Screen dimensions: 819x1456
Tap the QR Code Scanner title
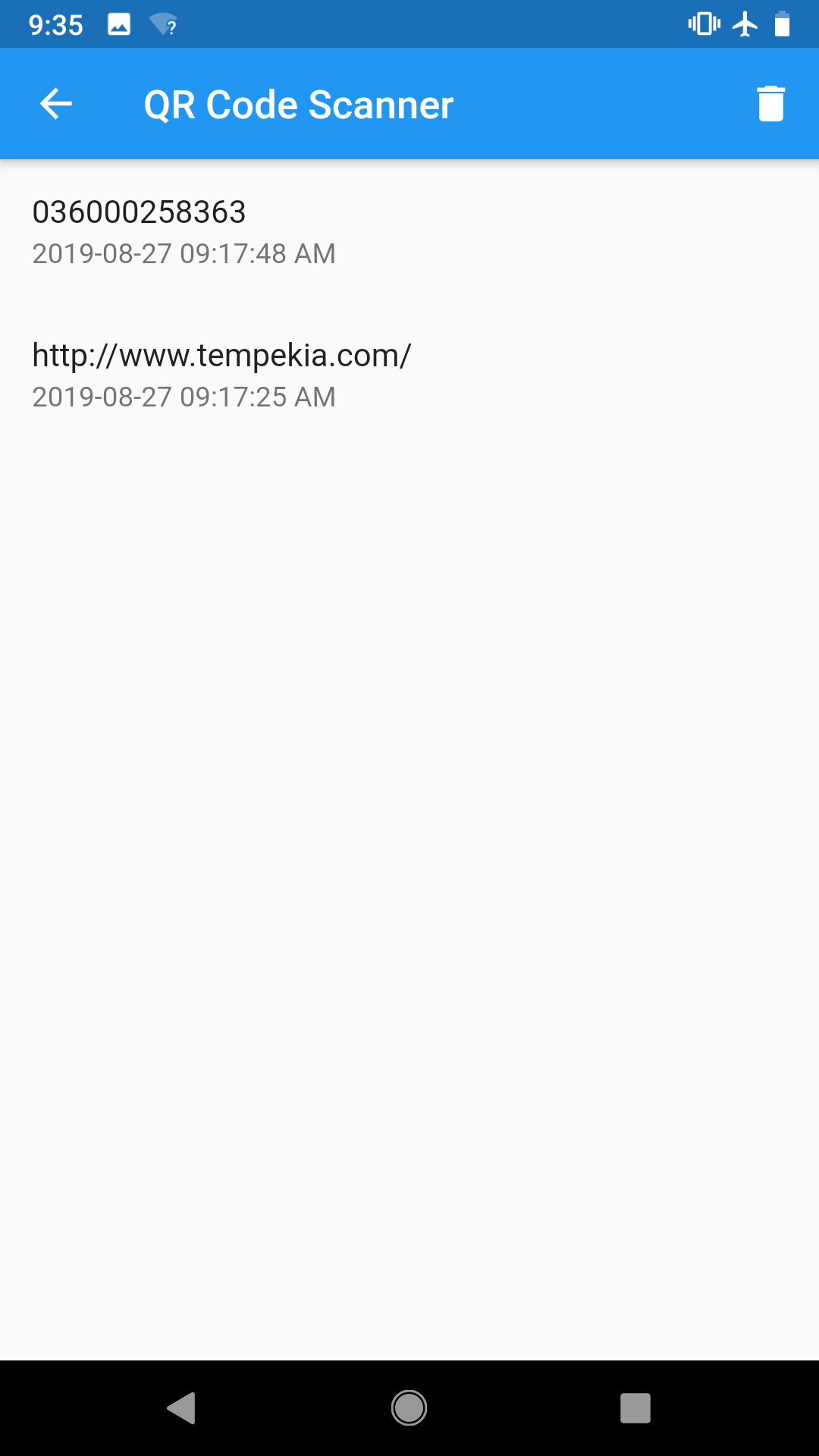point(298,104)
